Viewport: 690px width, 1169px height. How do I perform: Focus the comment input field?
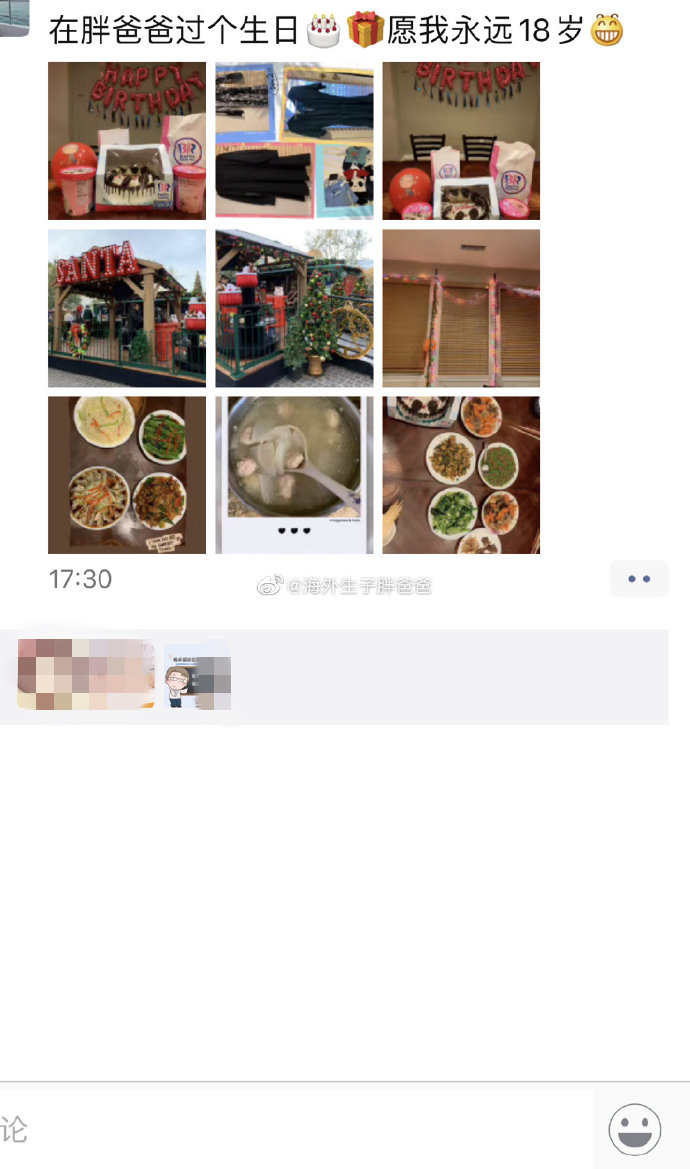point(290,1129)
